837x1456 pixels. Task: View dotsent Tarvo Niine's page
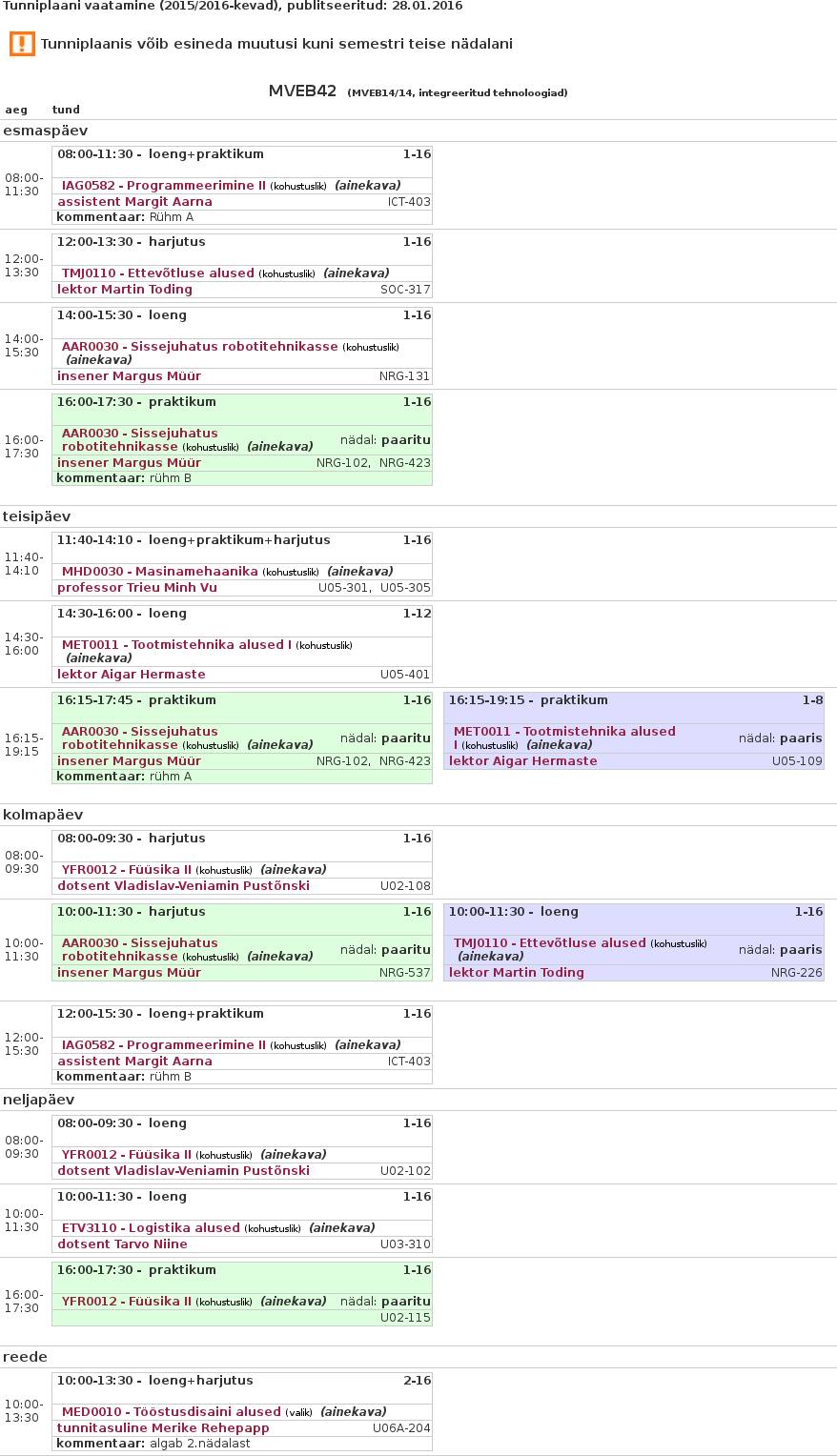122,1244
